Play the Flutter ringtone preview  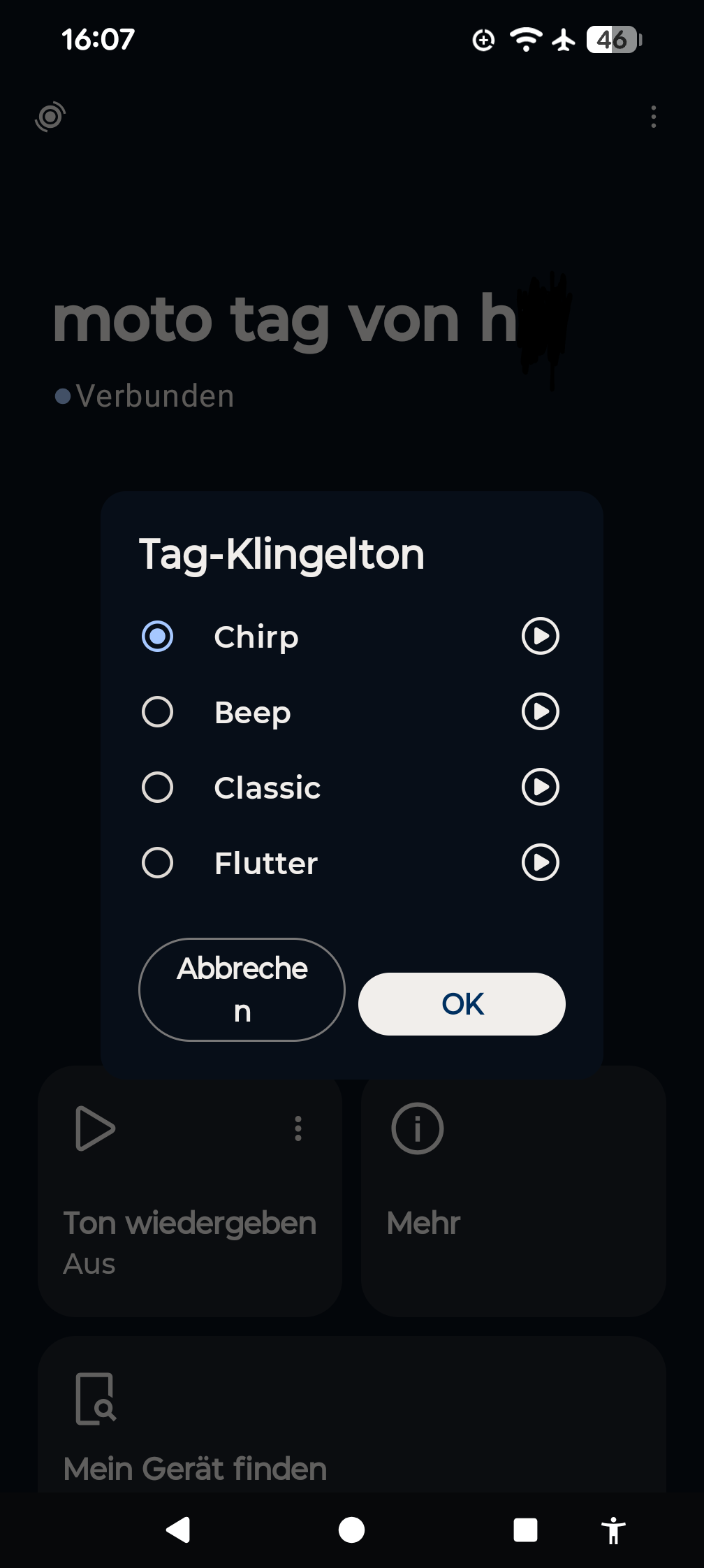point(540,863)
